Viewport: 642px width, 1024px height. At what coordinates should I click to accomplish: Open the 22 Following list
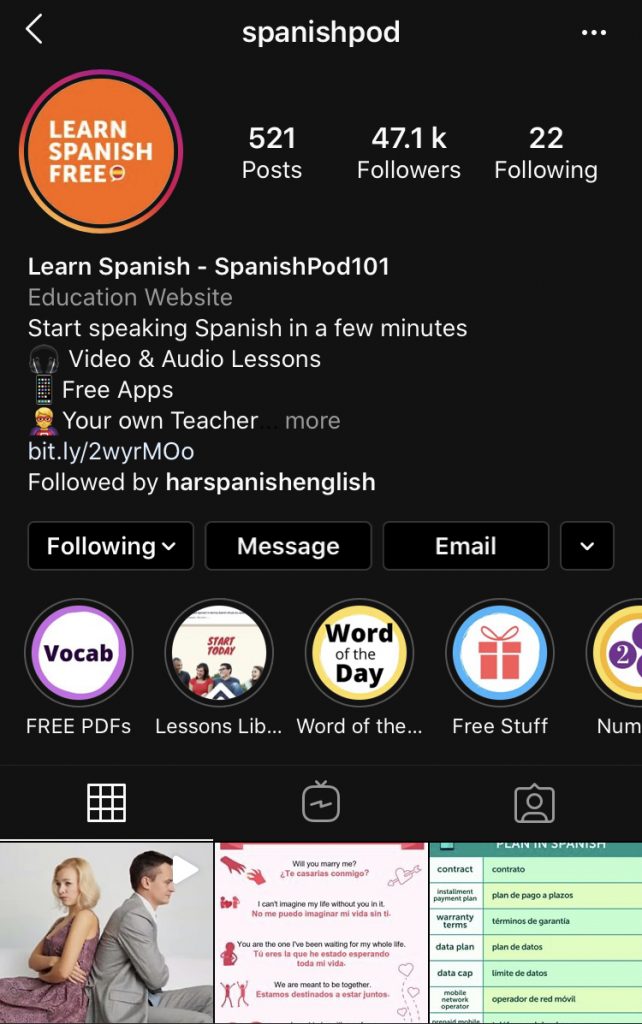point(545,152)
